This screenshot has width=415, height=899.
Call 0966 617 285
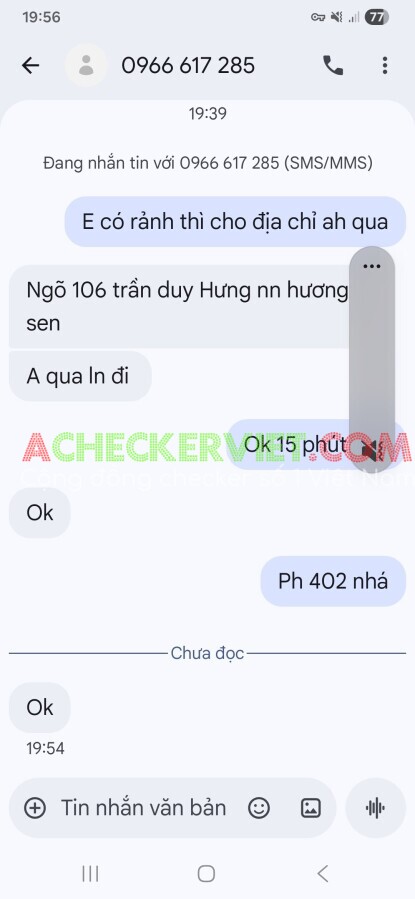tap(333, 66)
